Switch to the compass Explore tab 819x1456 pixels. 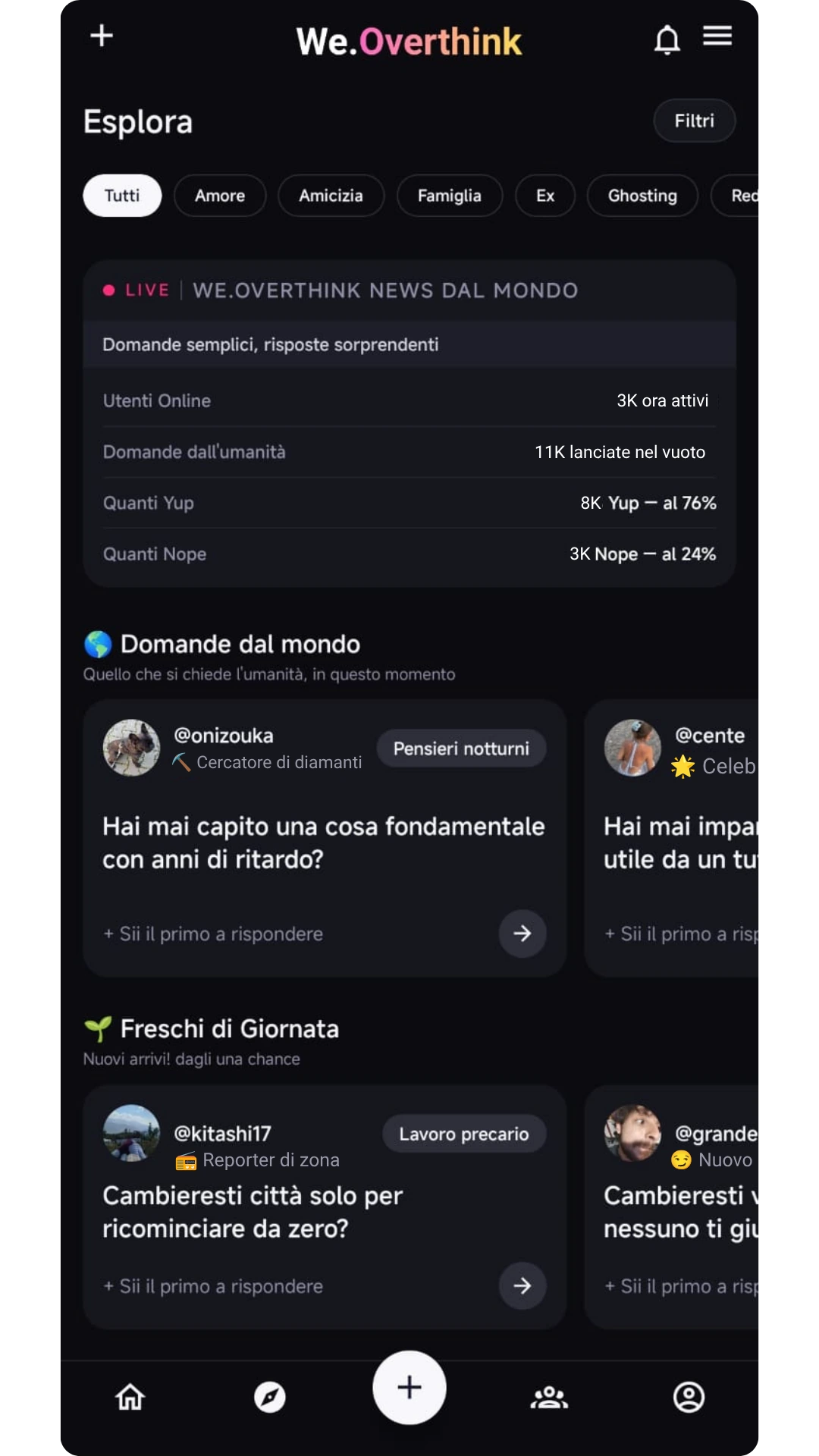(270, 1397)
